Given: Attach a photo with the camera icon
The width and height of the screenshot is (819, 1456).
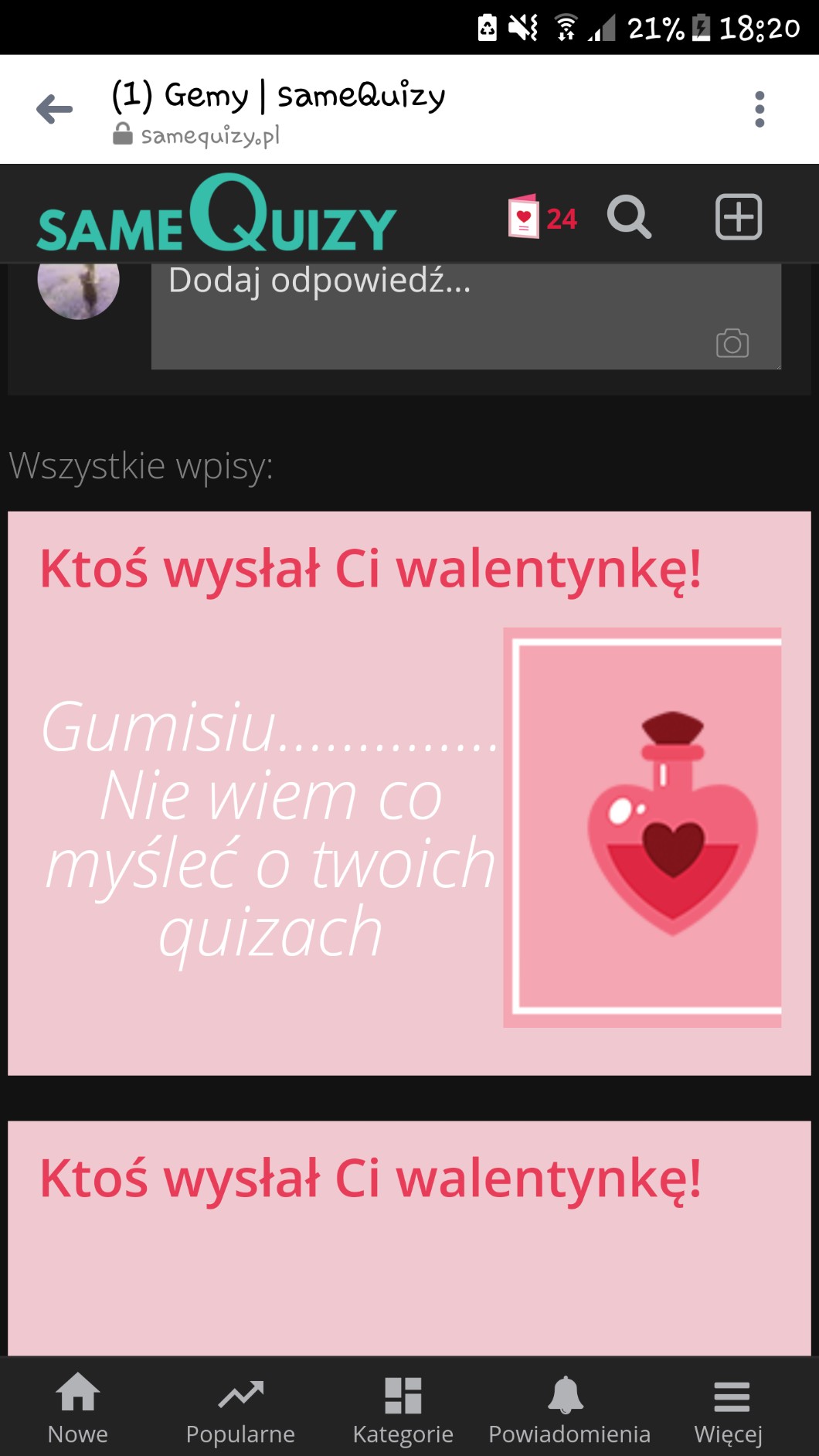Looking at the screenshot, I should 732,343.
